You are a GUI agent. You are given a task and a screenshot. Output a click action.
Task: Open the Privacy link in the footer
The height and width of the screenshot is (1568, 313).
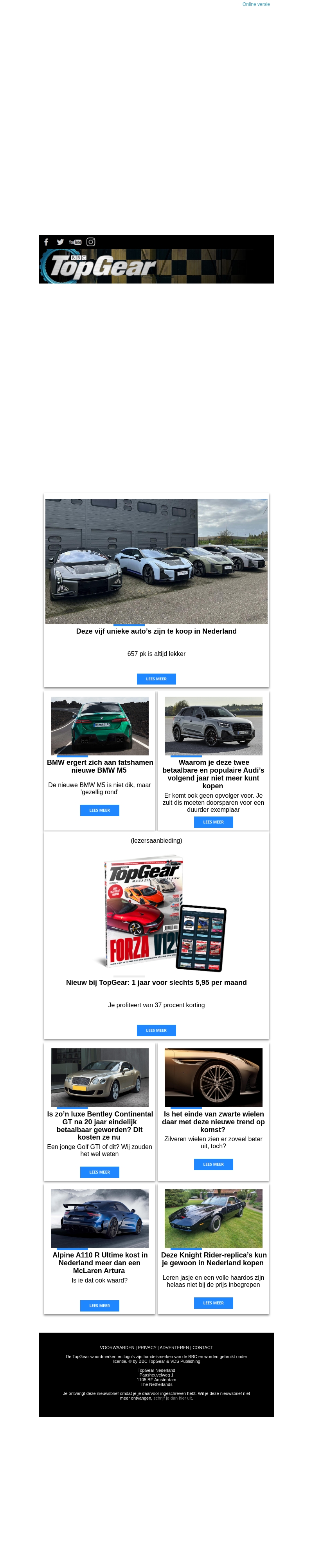(x=147, y=1348)
